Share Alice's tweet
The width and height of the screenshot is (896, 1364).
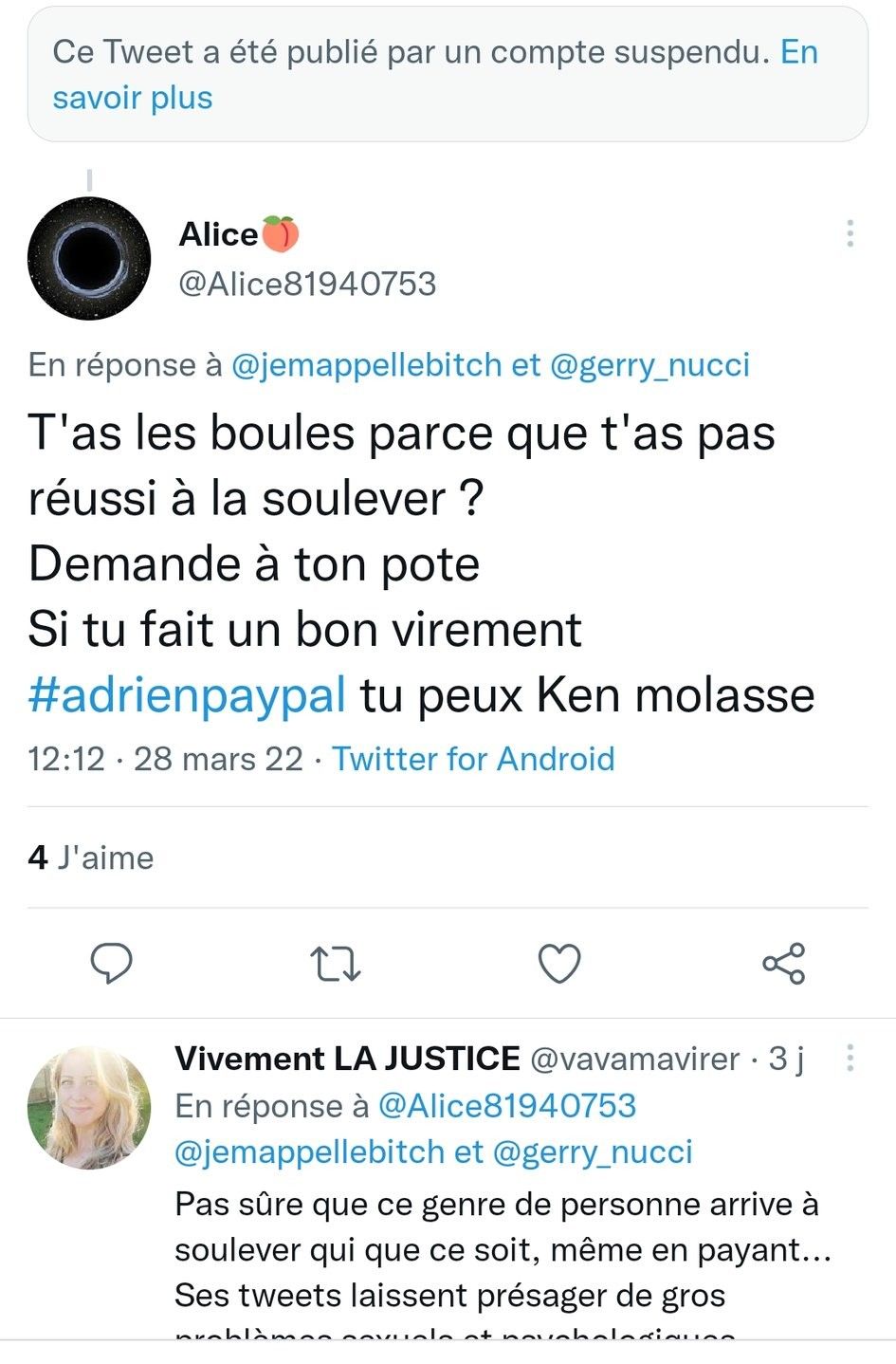[x=783, y=964]
